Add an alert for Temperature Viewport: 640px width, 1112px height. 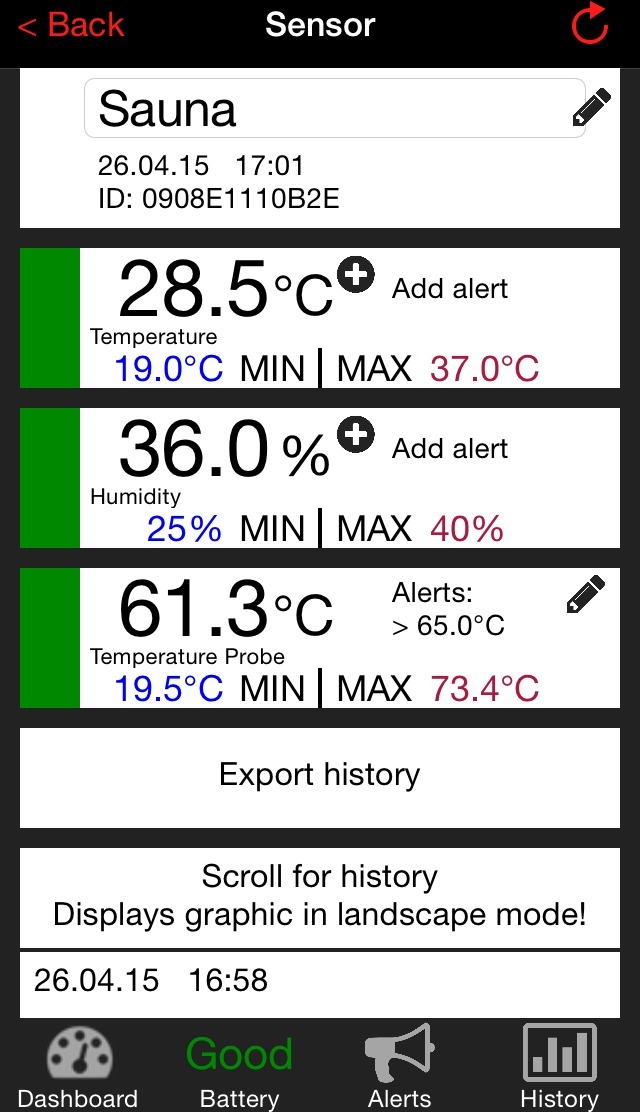click(x=356, y=275)
